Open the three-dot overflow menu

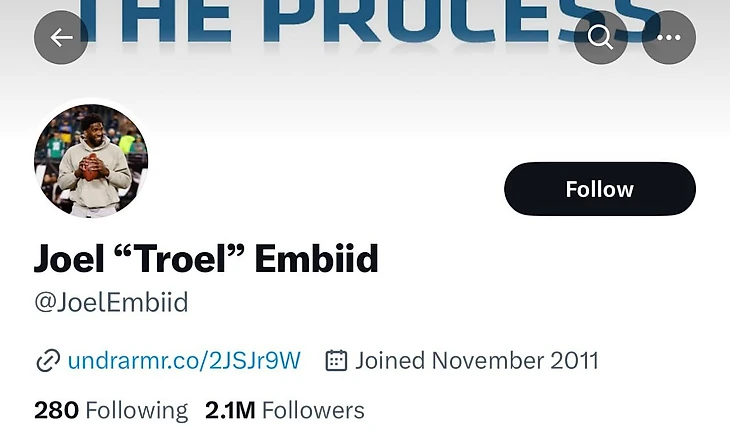[x=668, y=38]
